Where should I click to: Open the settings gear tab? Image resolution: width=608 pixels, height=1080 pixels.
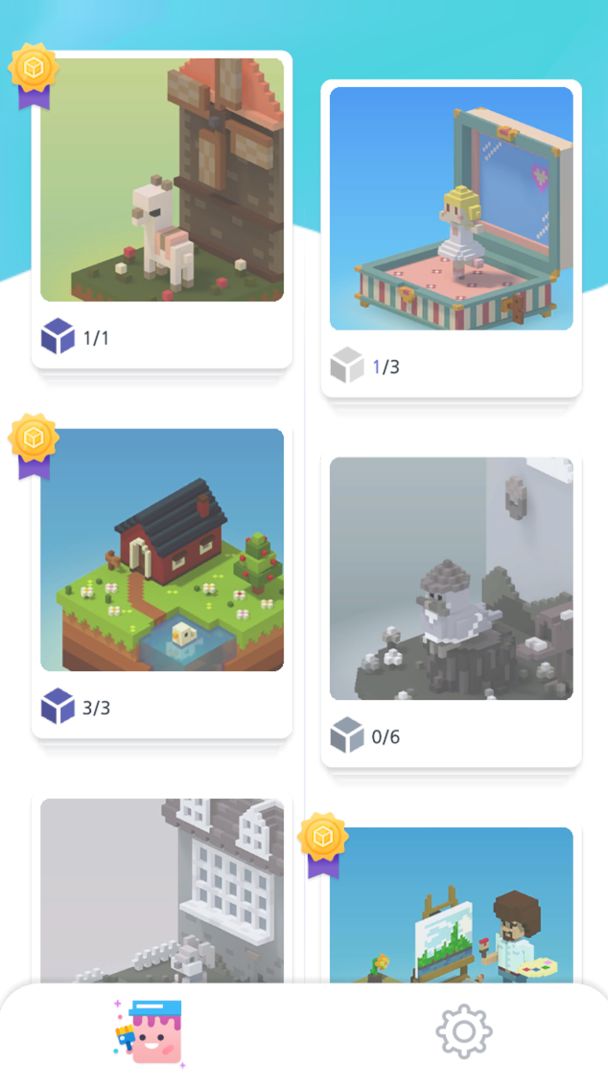point(464,1031)
